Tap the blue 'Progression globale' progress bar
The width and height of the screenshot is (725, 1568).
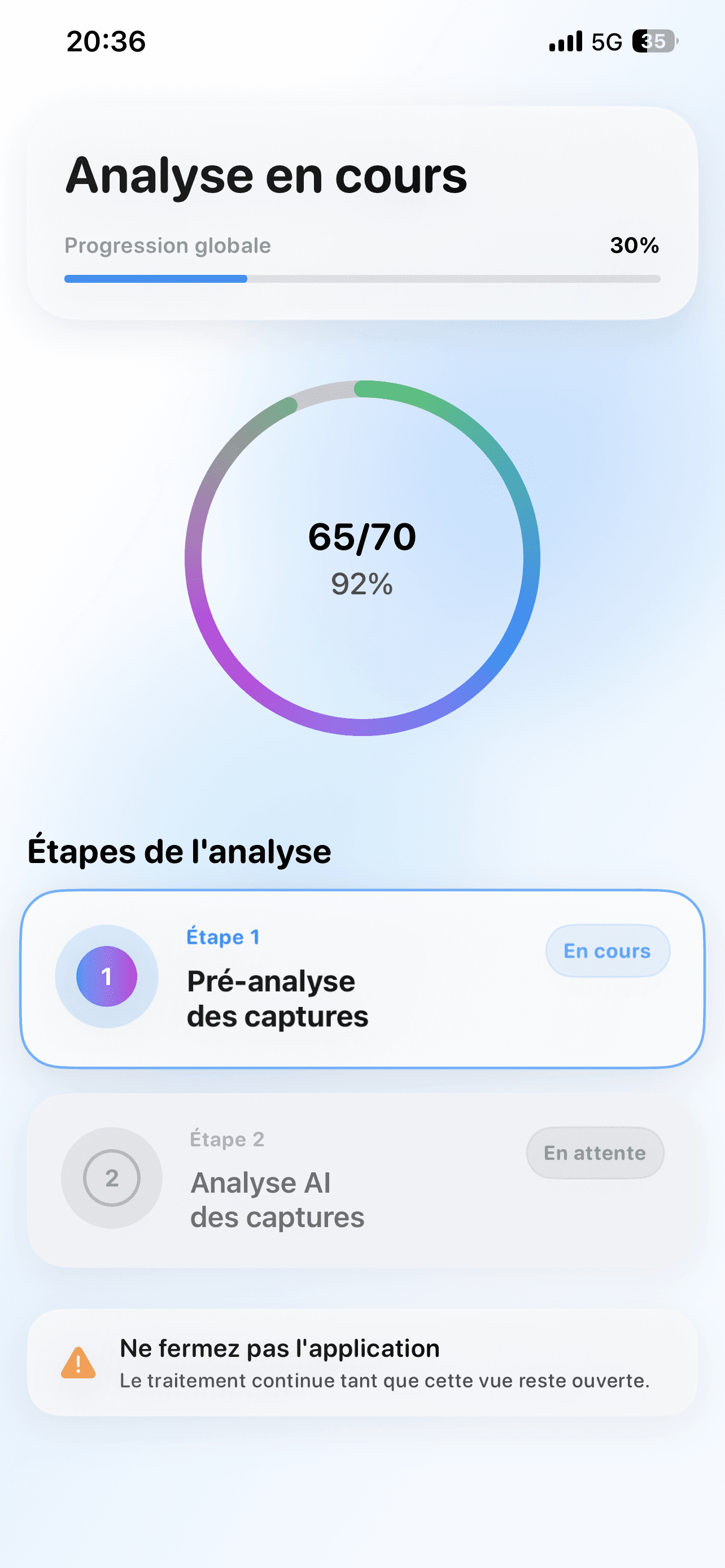pos(155,279)
